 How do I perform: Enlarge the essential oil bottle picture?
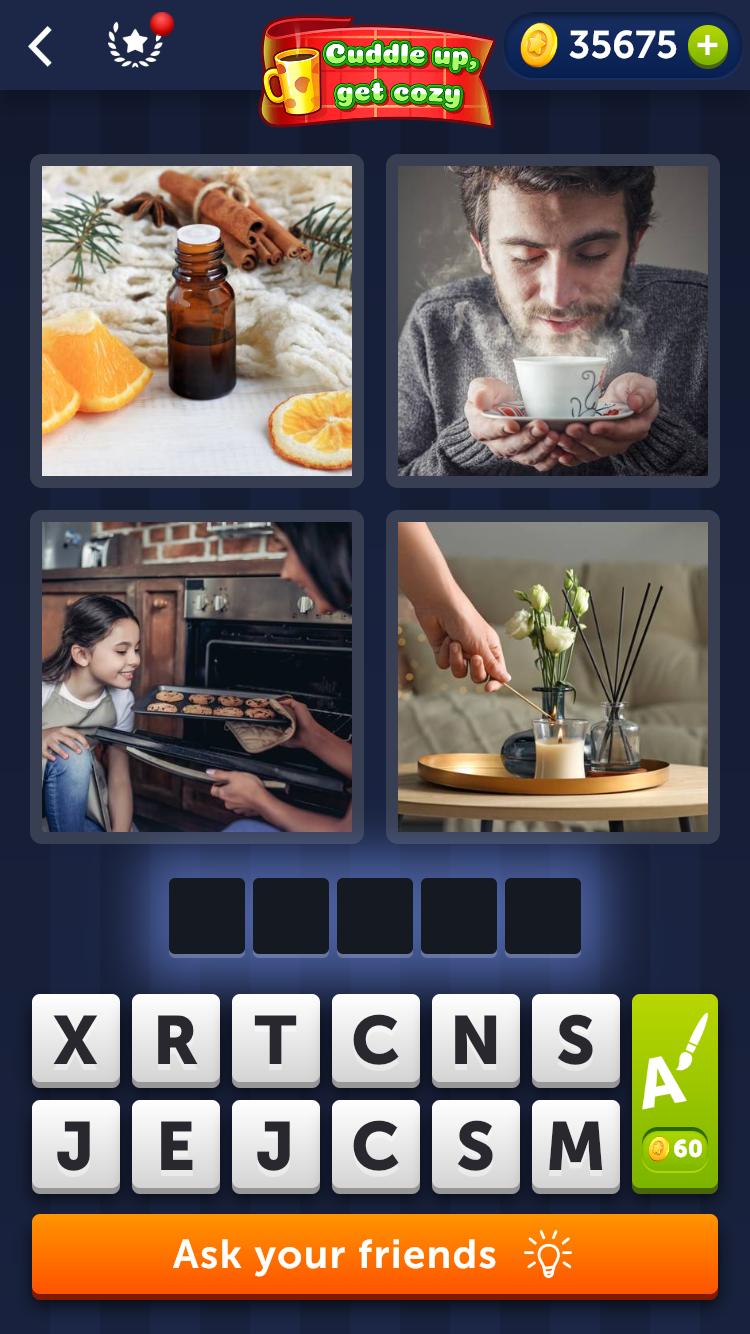pyautogui.click(x=197, y=320)
